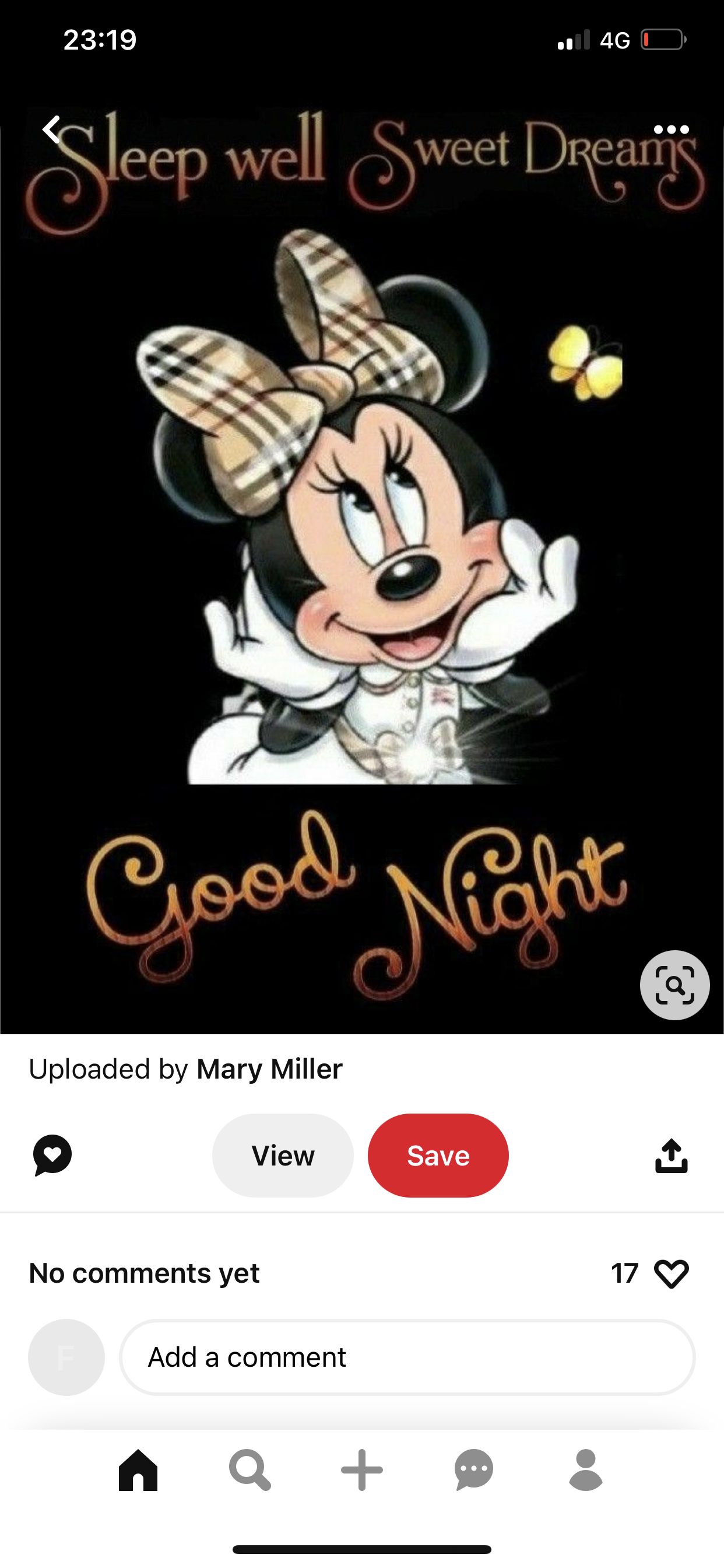Open the three-dot overflow menu
Image resolution: width=724 pixels, height=1568 pixels.
click(671, 129)
